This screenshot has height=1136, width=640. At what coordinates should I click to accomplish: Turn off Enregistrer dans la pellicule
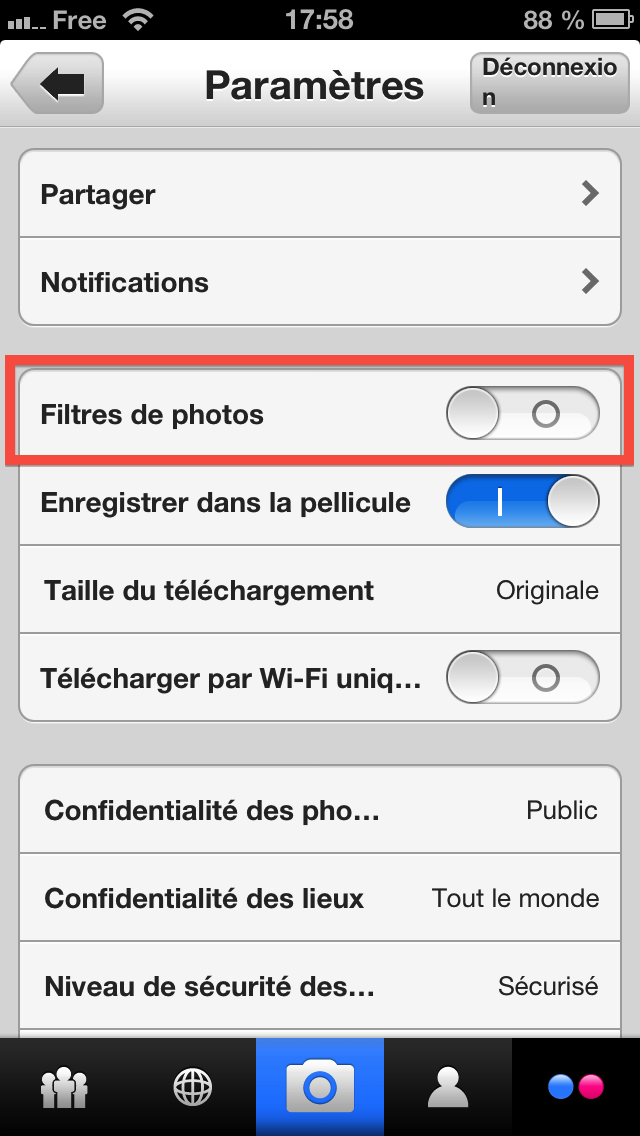coord(522,502)
